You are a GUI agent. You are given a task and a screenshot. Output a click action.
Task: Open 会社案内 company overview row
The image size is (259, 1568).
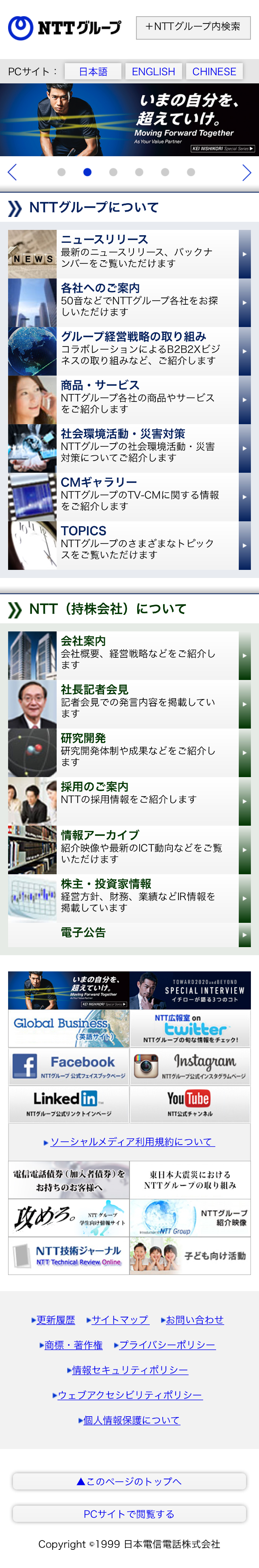click(x=129, y=656)
